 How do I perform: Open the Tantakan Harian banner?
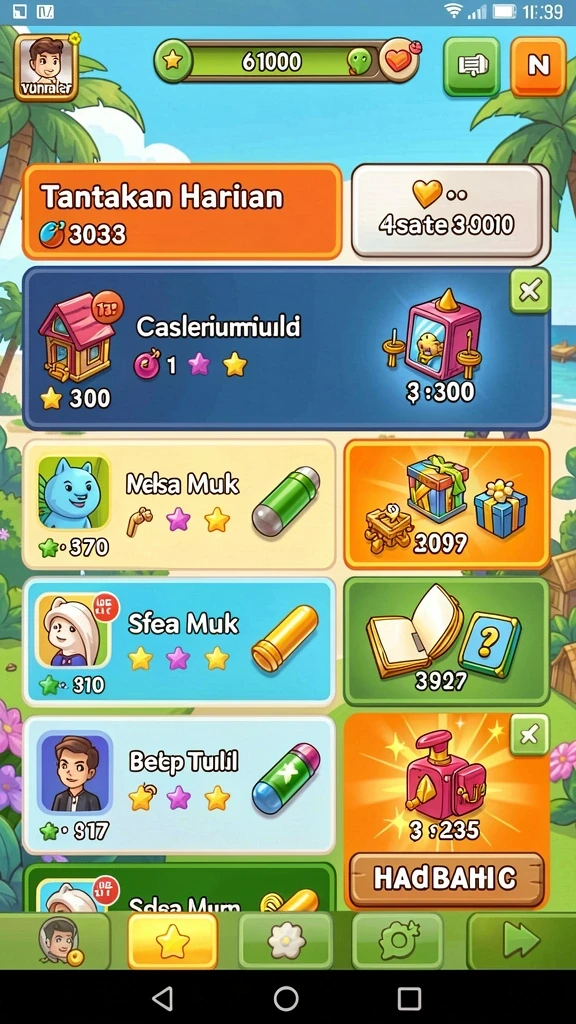182,212
